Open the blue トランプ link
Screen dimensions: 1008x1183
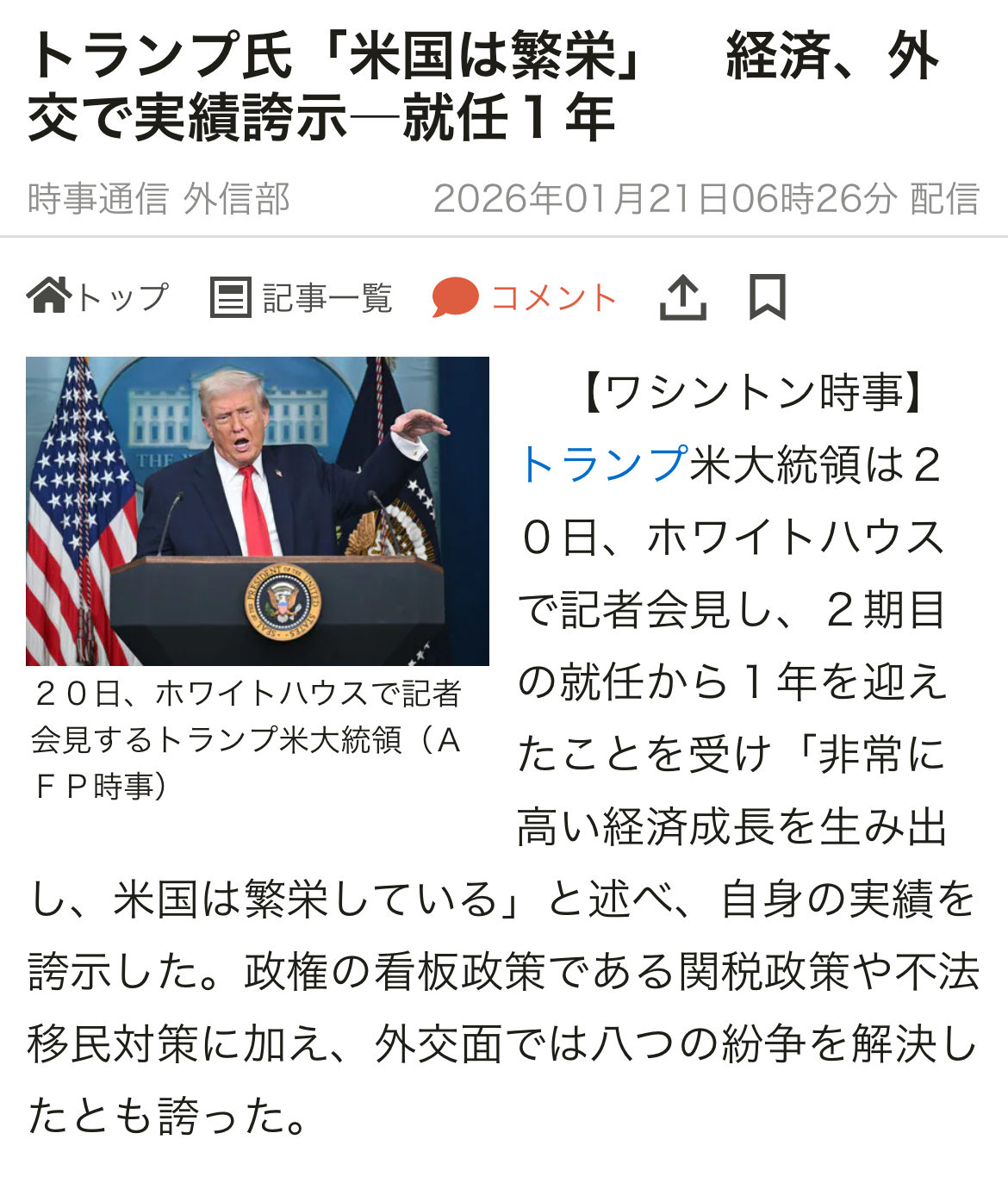(x=603, y=464)
